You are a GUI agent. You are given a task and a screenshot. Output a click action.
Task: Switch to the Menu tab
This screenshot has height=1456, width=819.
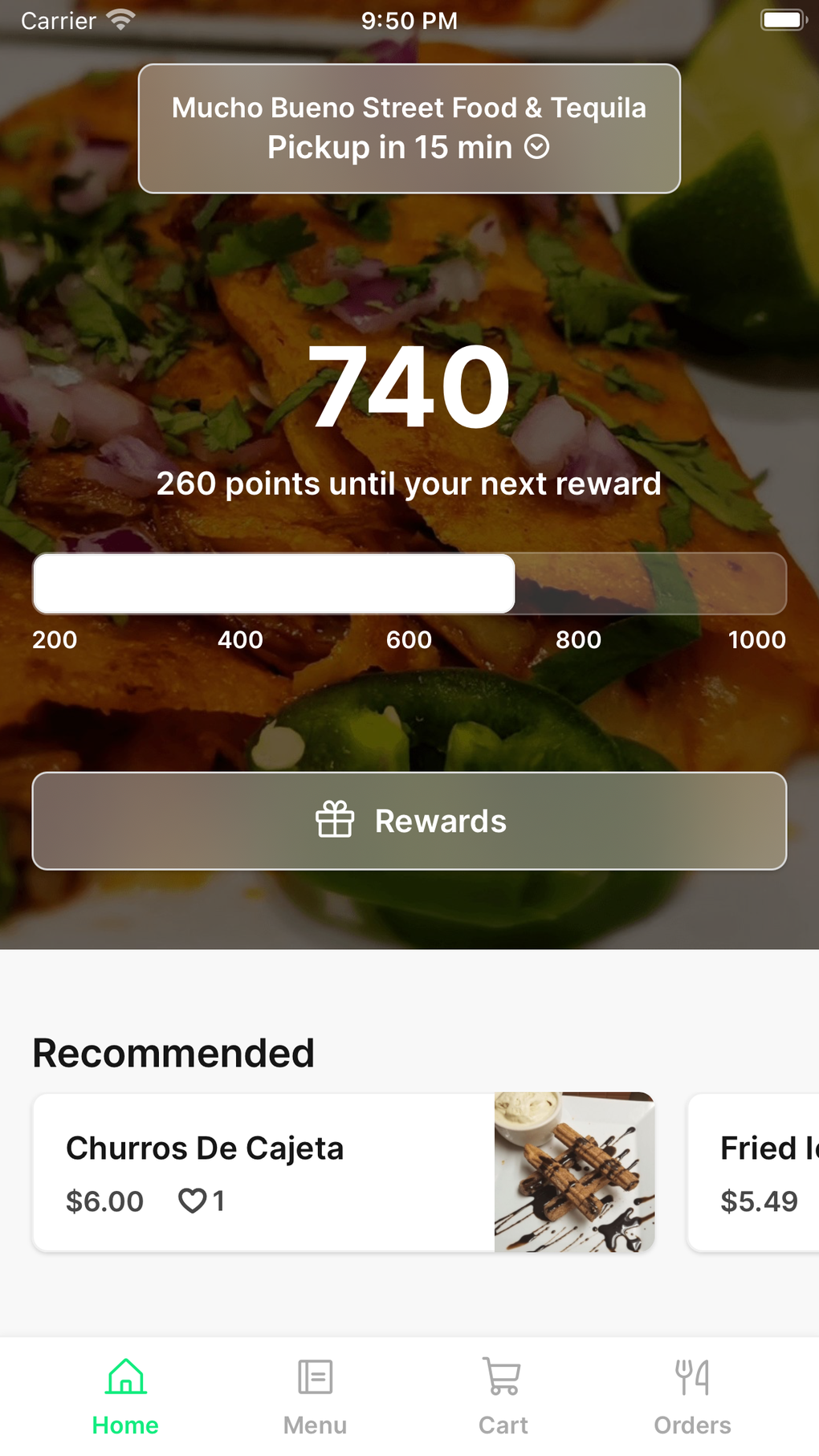click(x=315, y=1396)
